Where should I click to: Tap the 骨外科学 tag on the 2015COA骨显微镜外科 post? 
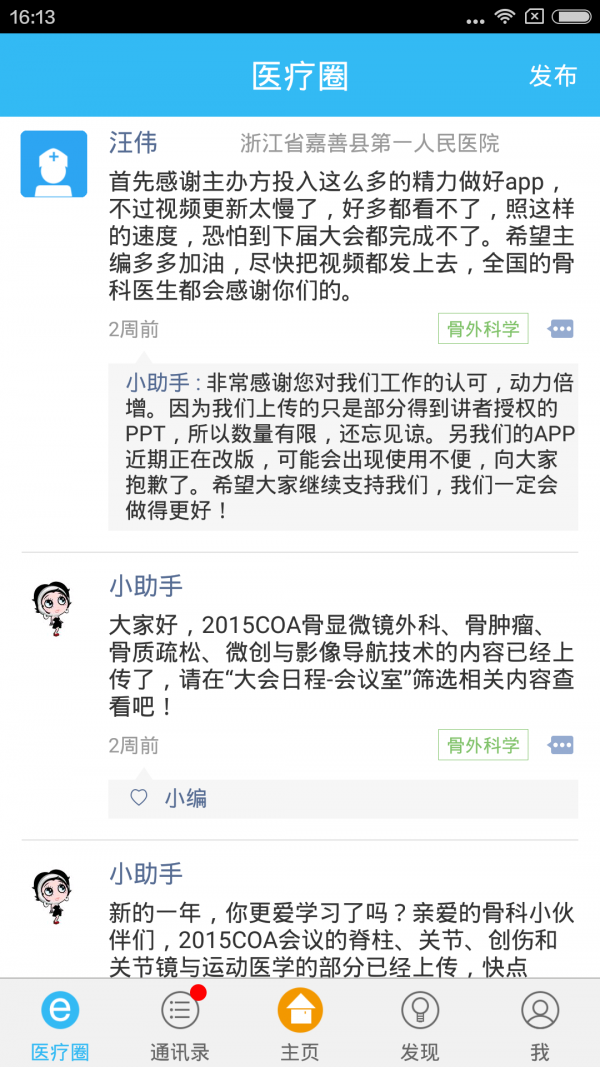[x=483, y=745]
